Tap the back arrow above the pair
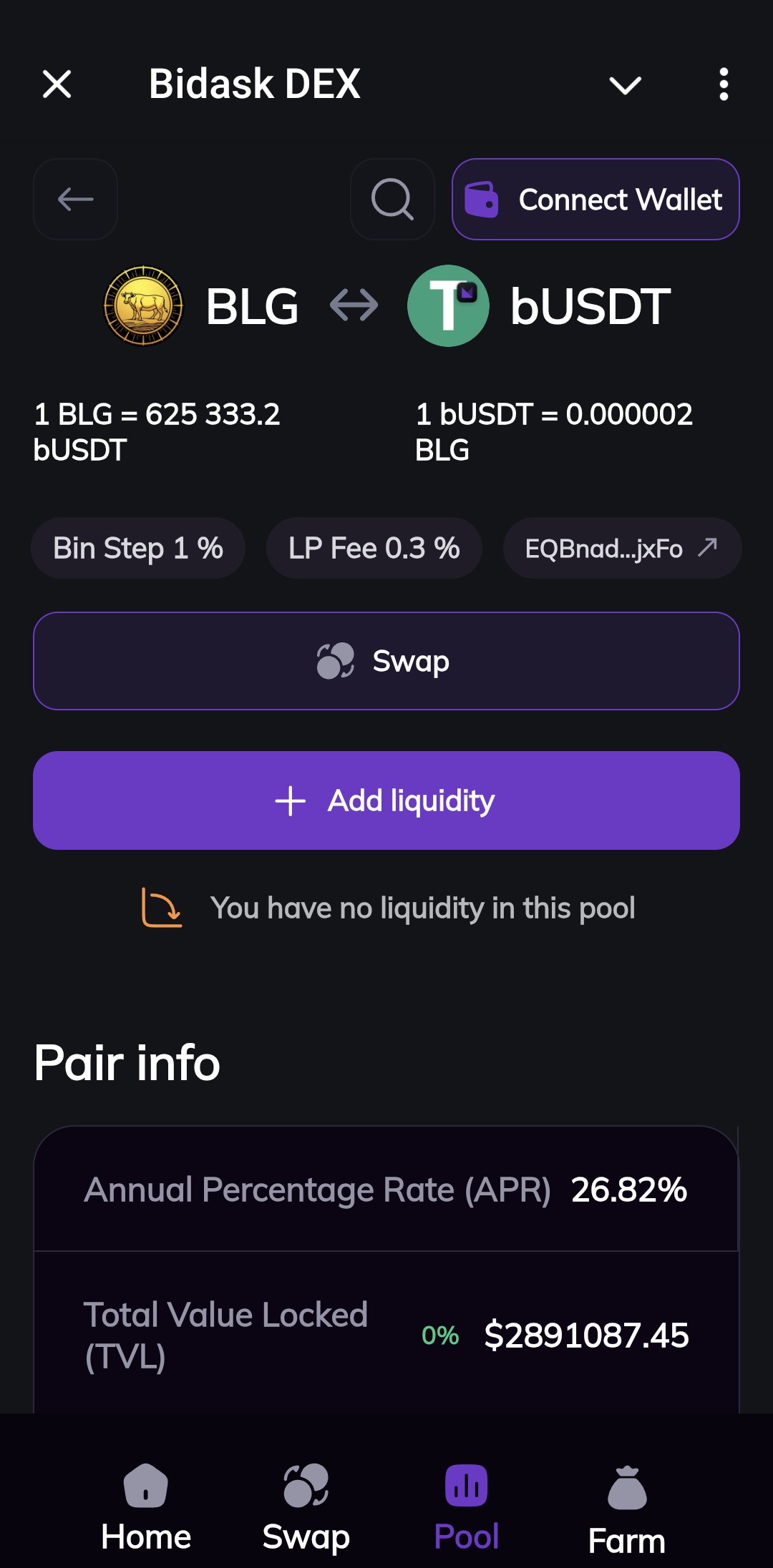This screenshot has width=773, height=1568. point(74,199)
